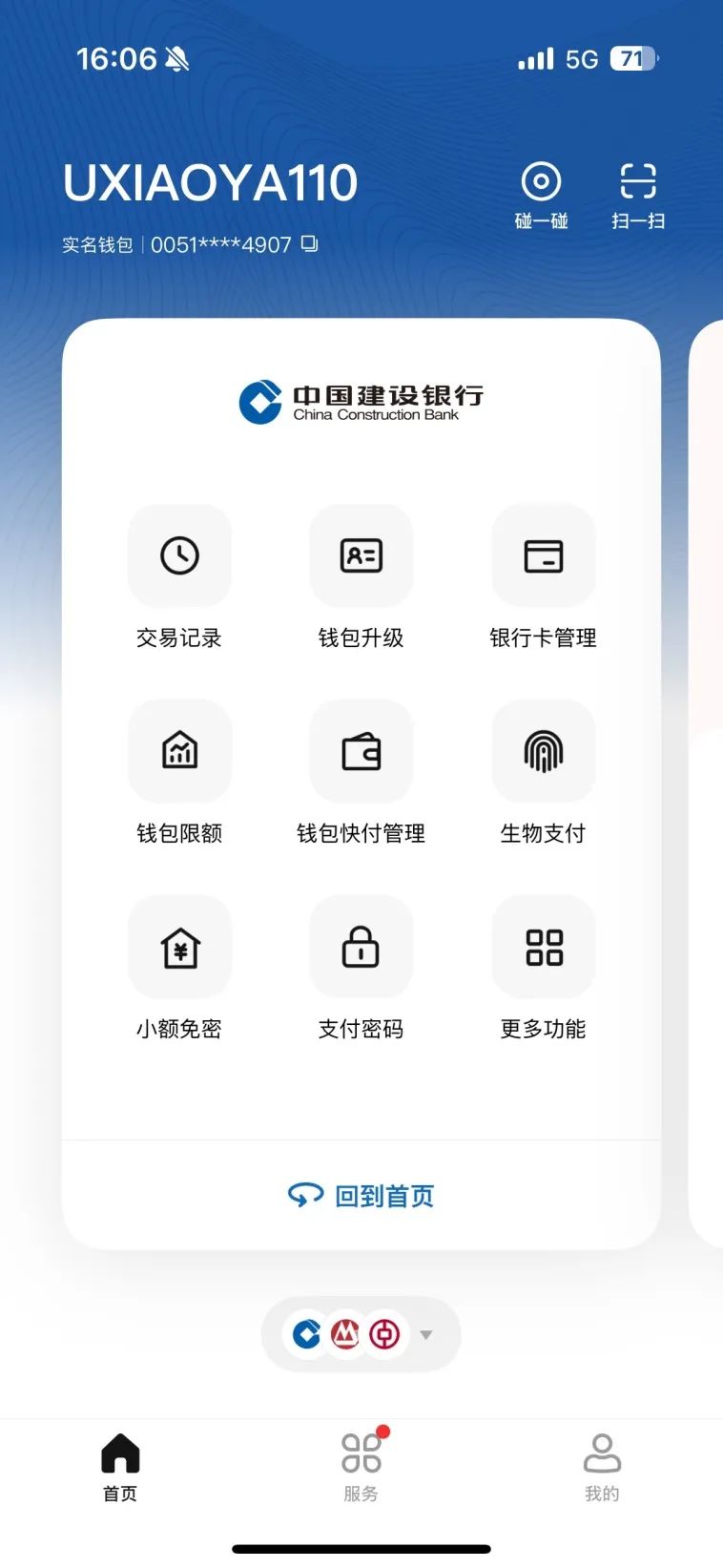723x1568 pixels.
Task: Expand the bank logo selector dropdown arrow
Action: coord(425,1335)
